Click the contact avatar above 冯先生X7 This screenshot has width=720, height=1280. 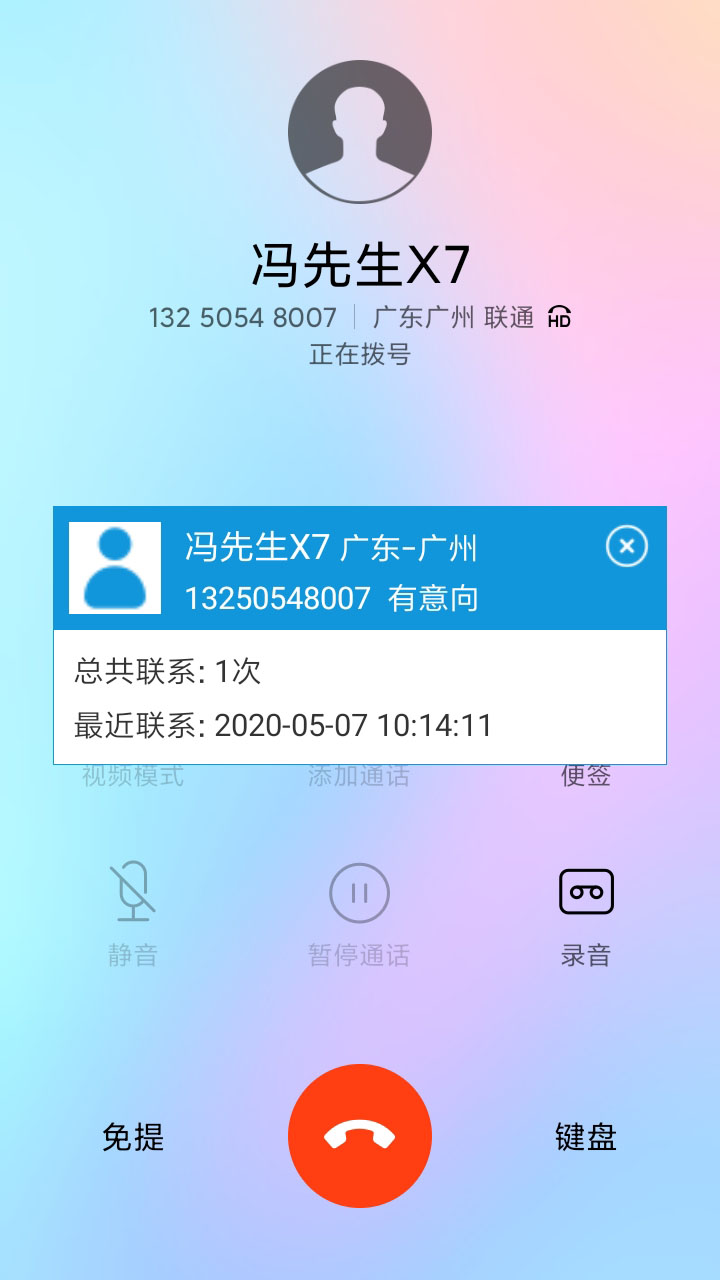coord(360,130)
